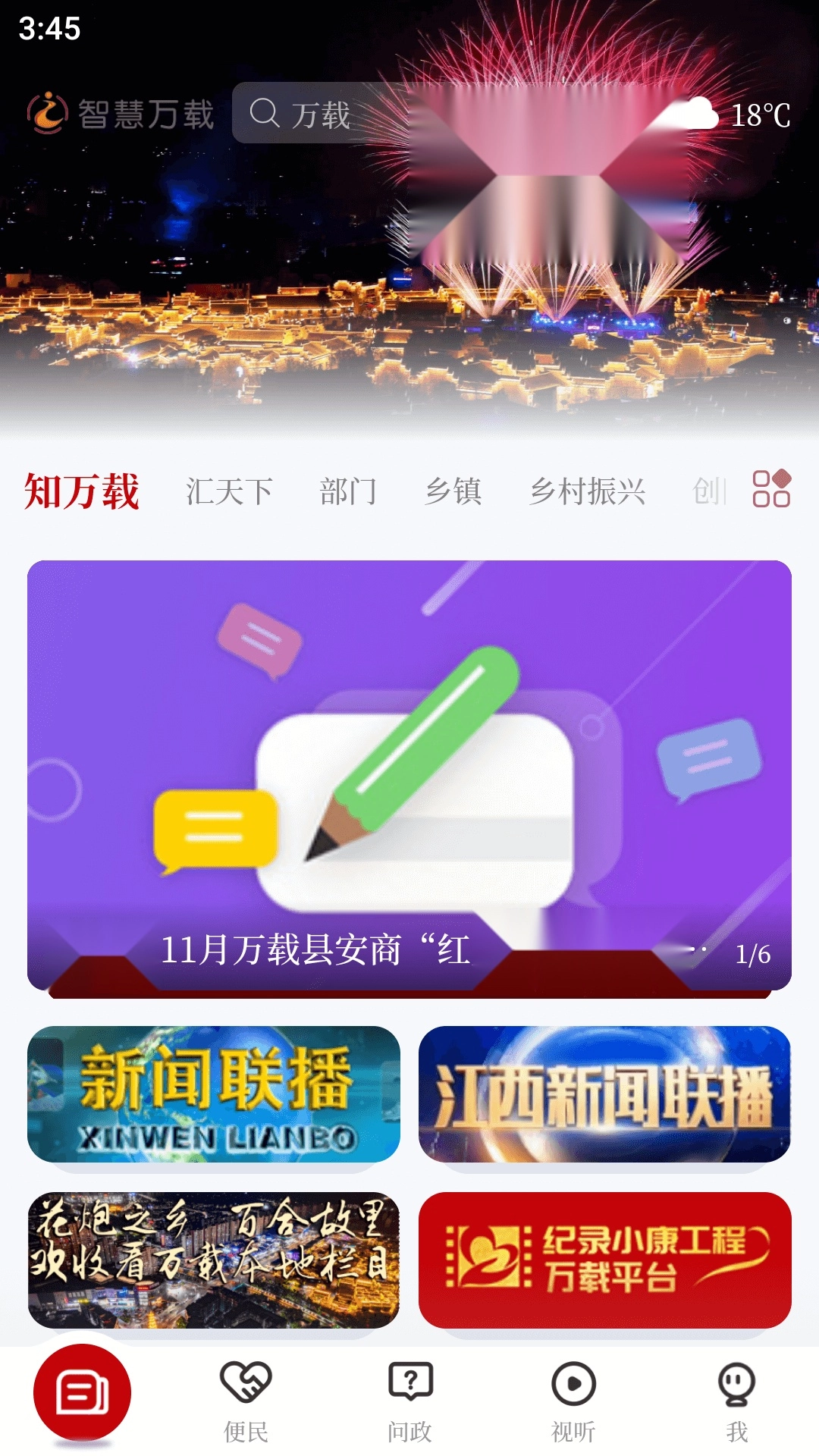Open the magnifier search icon
The width and height of the screenshot is (819, 1456).
(x=263, y=114)
